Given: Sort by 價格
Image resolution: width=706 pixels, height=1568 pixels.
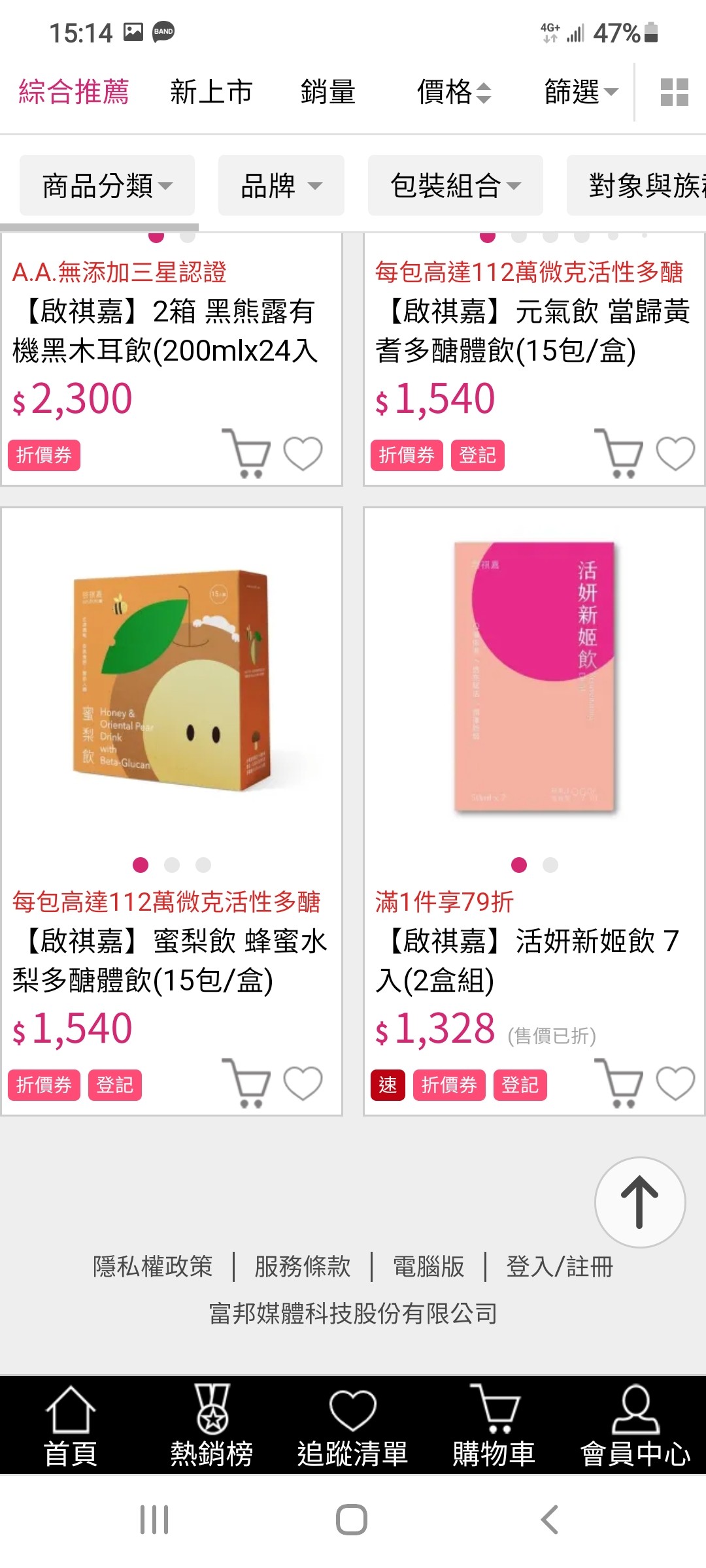Looking at the screenshot, I should (454, 92).
